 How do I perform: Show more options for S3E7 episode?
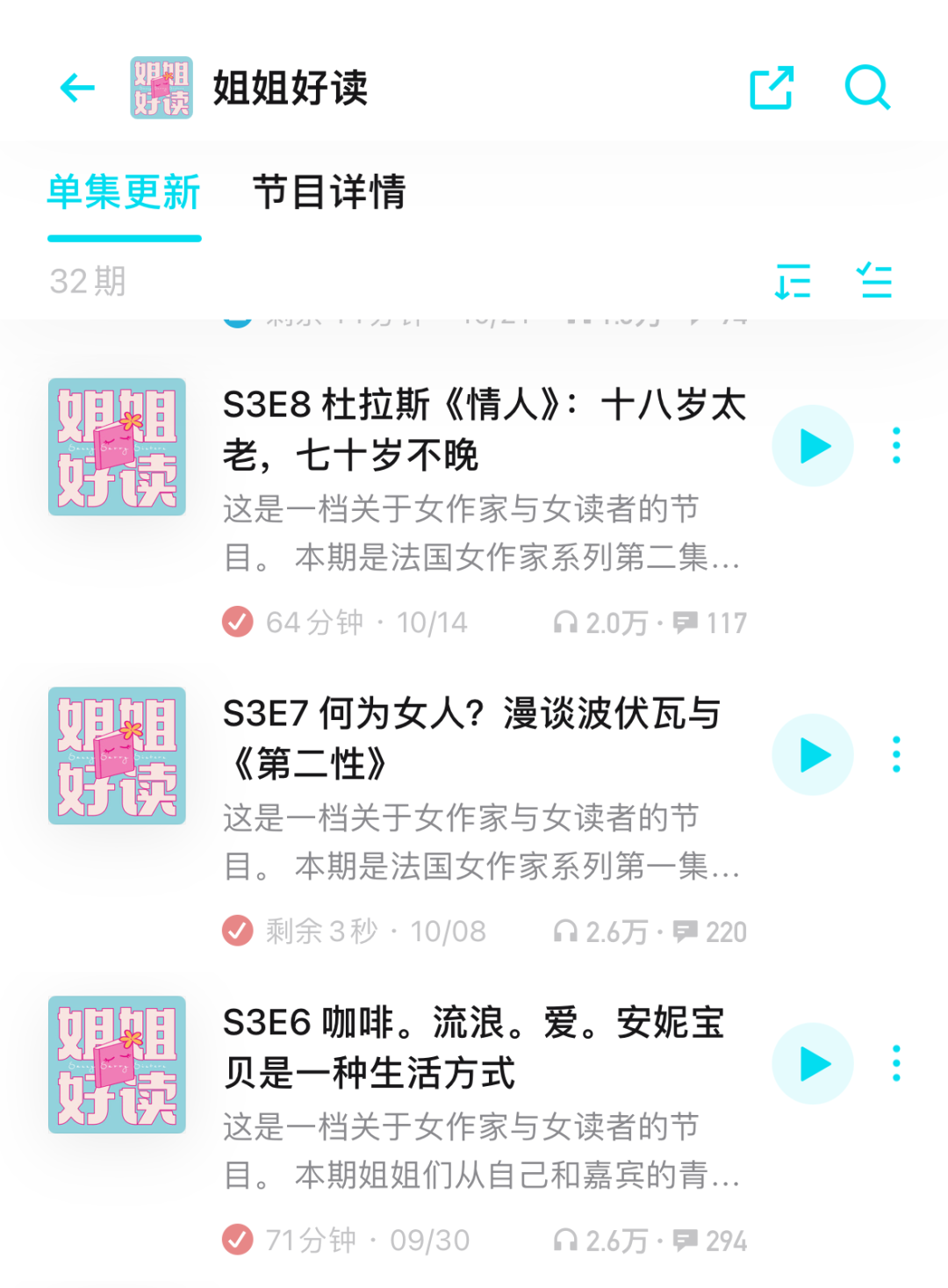[x=896, y=755]
